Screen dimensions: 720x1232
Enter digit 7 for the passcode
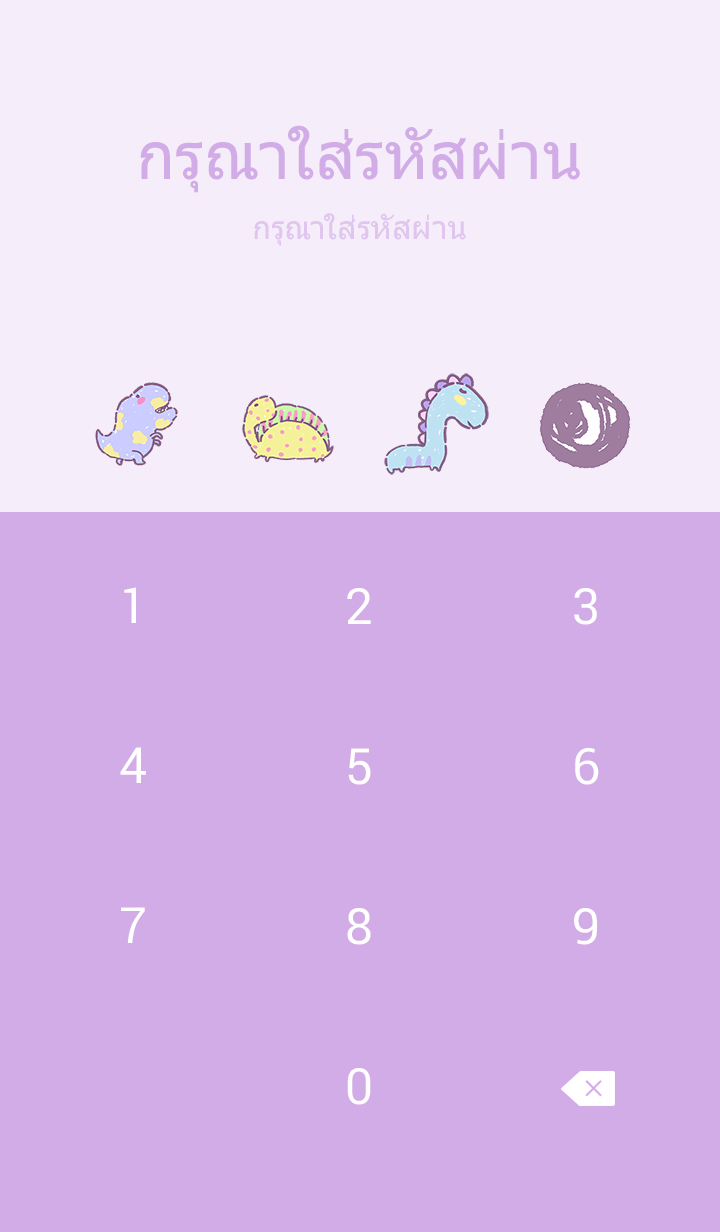(x=132, y=927)
